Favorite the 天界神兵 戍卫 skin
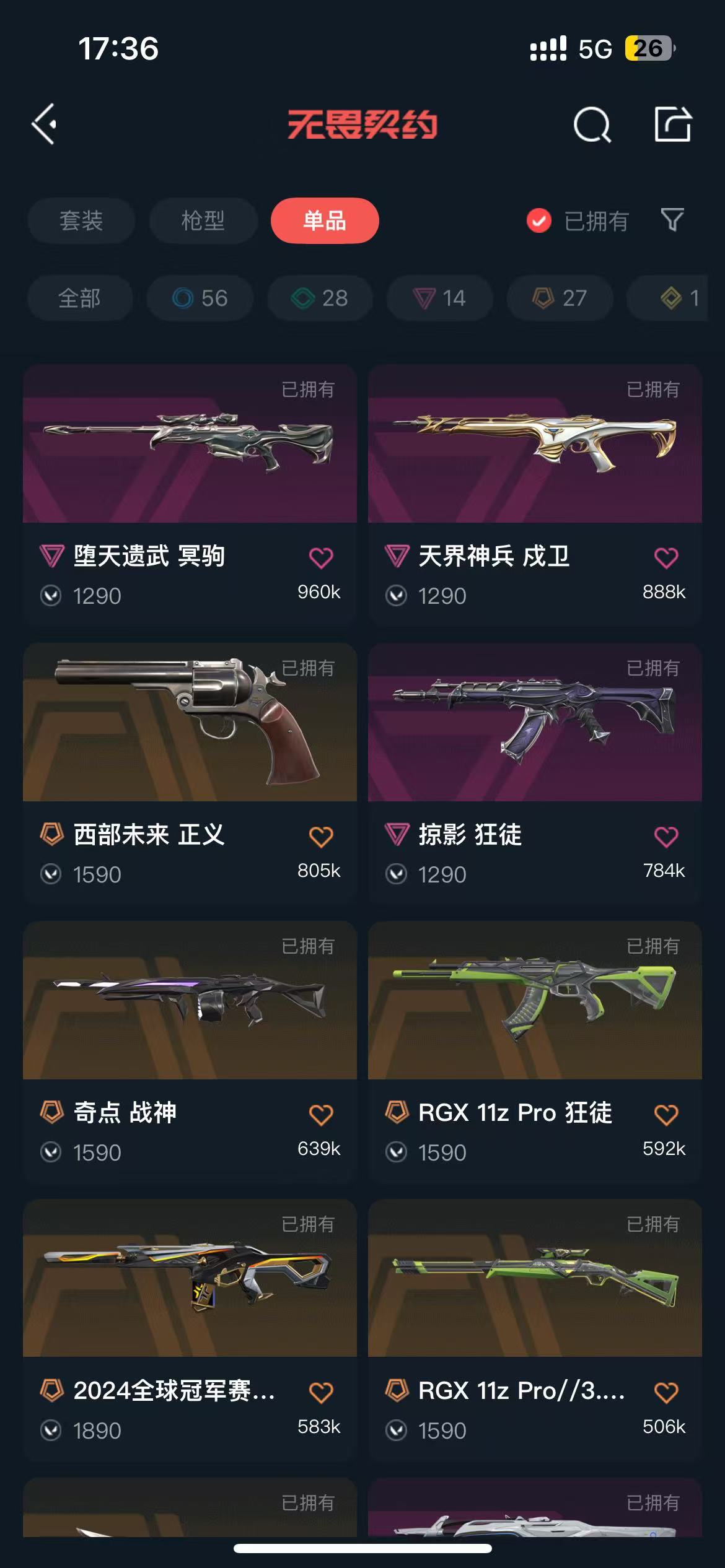725x1568 pixels. click(666, 558)
